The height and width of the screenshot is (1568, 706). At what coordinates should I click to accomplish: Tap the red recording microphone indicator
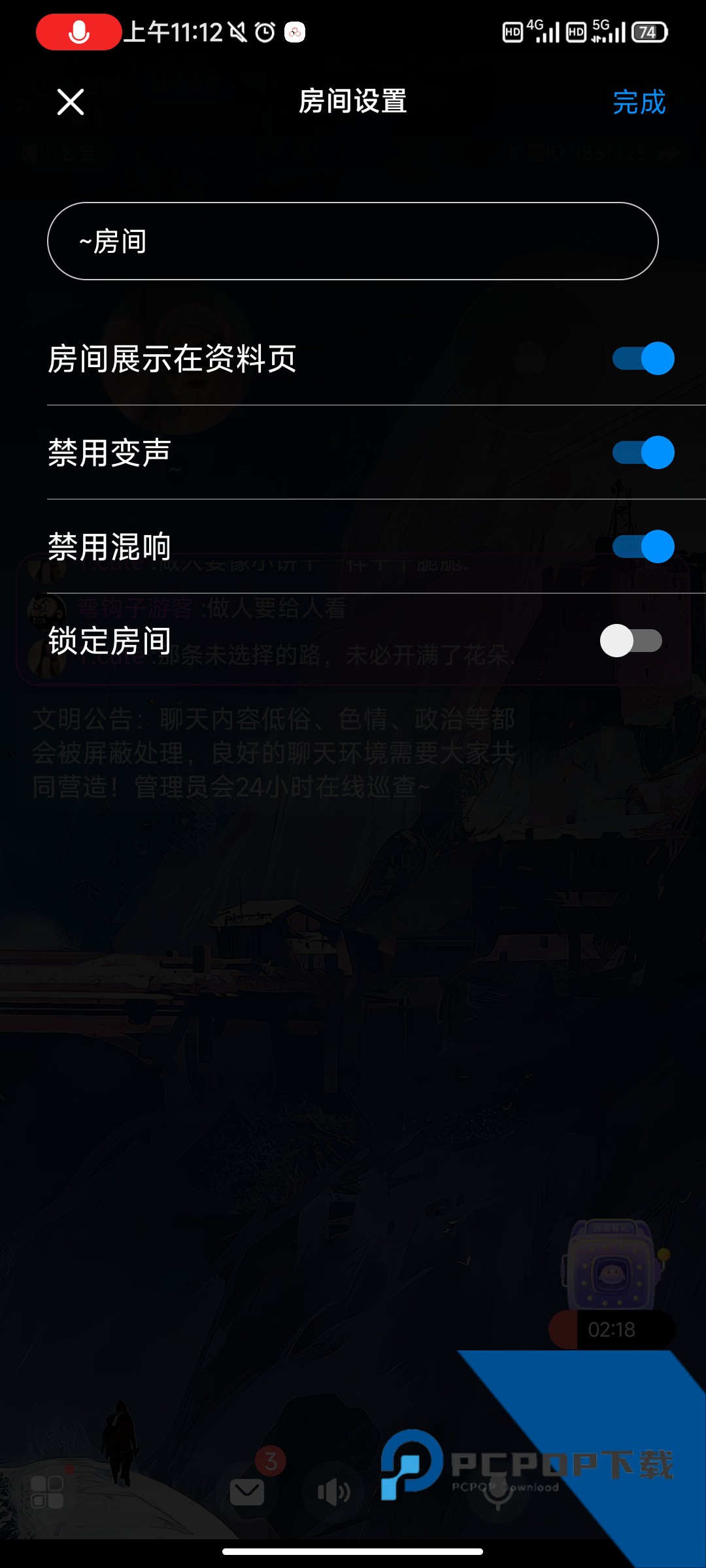click(77, 32)
